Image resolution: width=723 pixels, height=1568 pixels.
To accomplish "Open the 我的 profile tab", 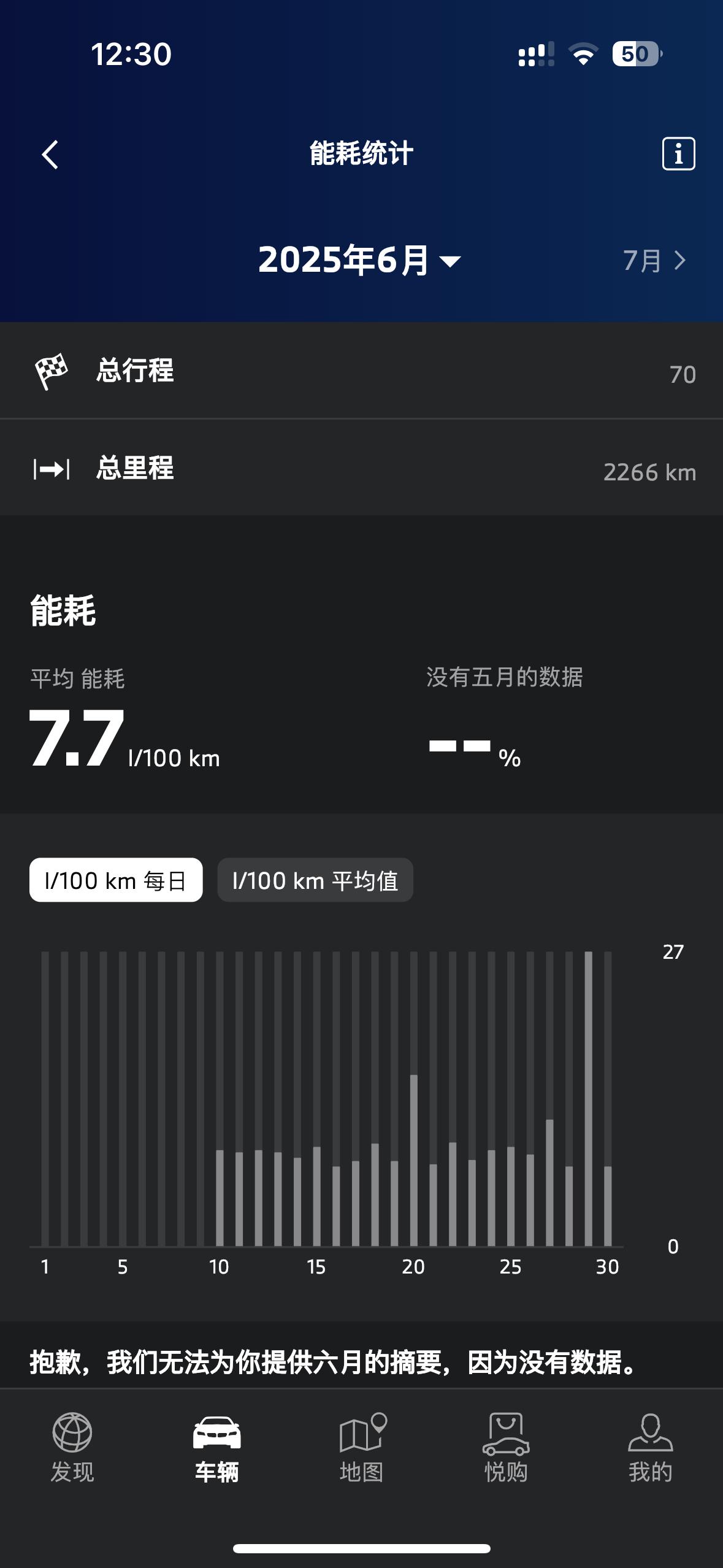I will (650, 1448).
